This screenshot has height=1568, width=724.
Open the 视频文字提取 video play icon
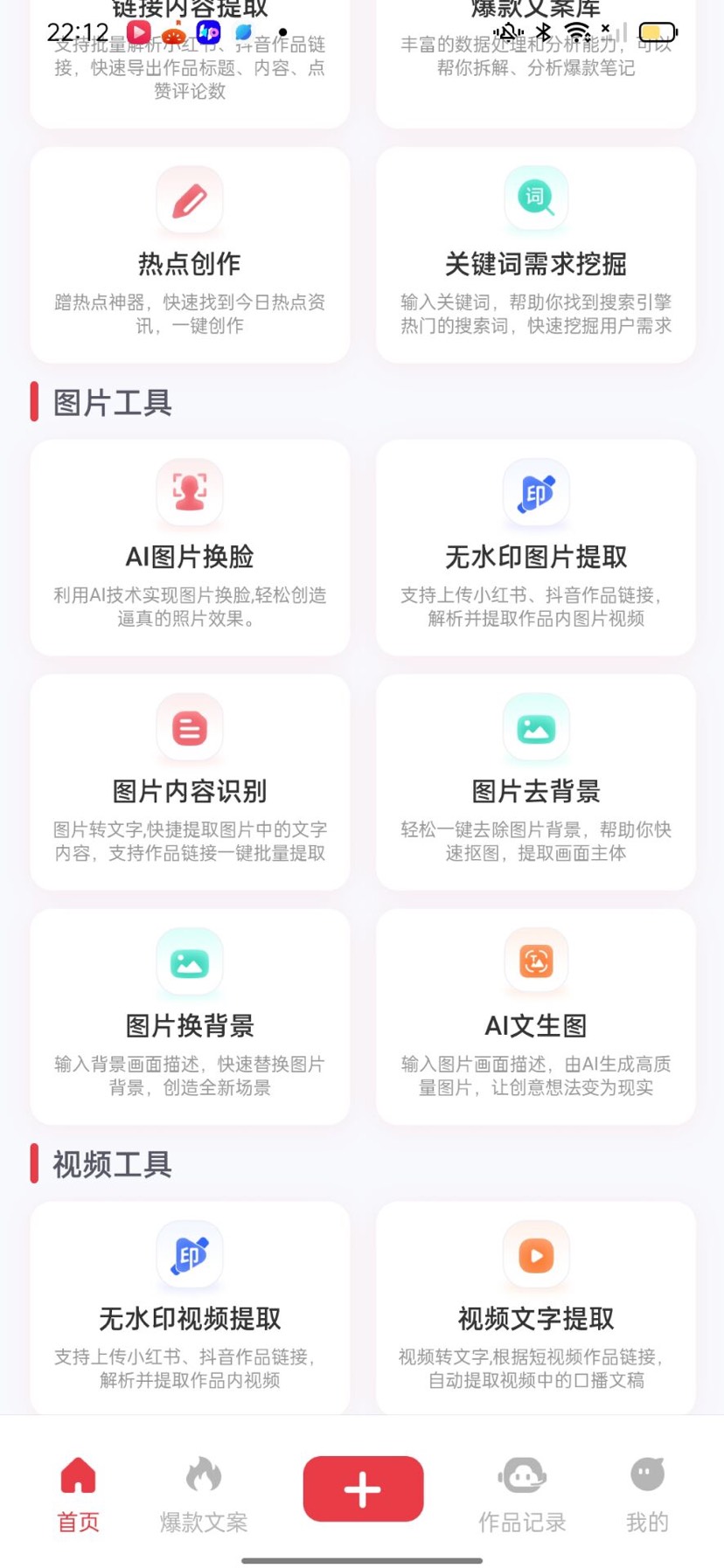535,1255
